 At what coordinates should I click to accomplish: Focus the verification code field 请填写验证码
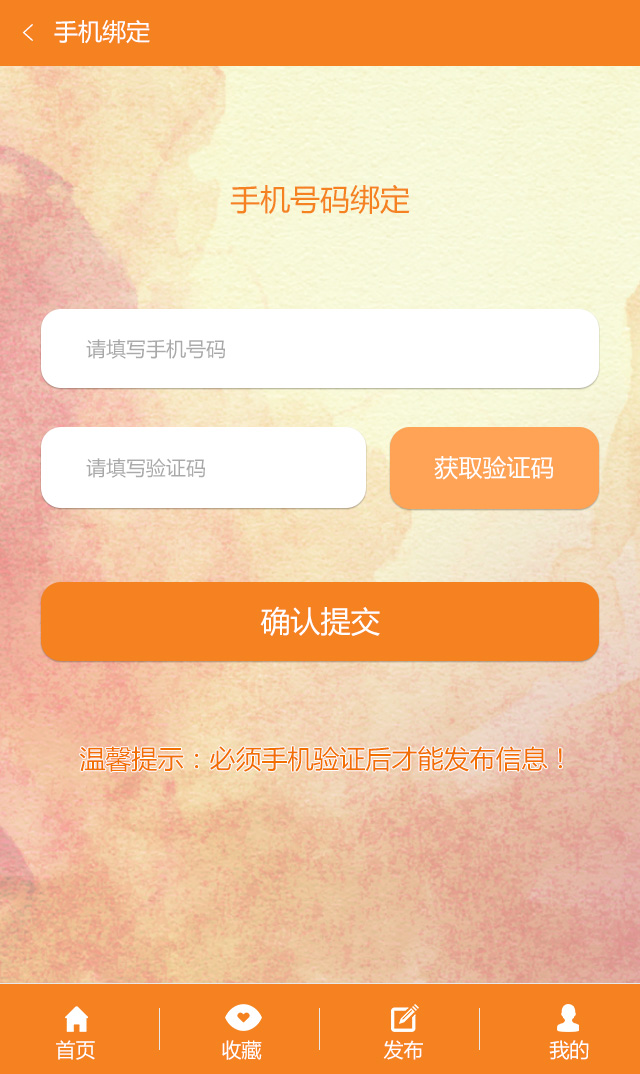point(204,468)
